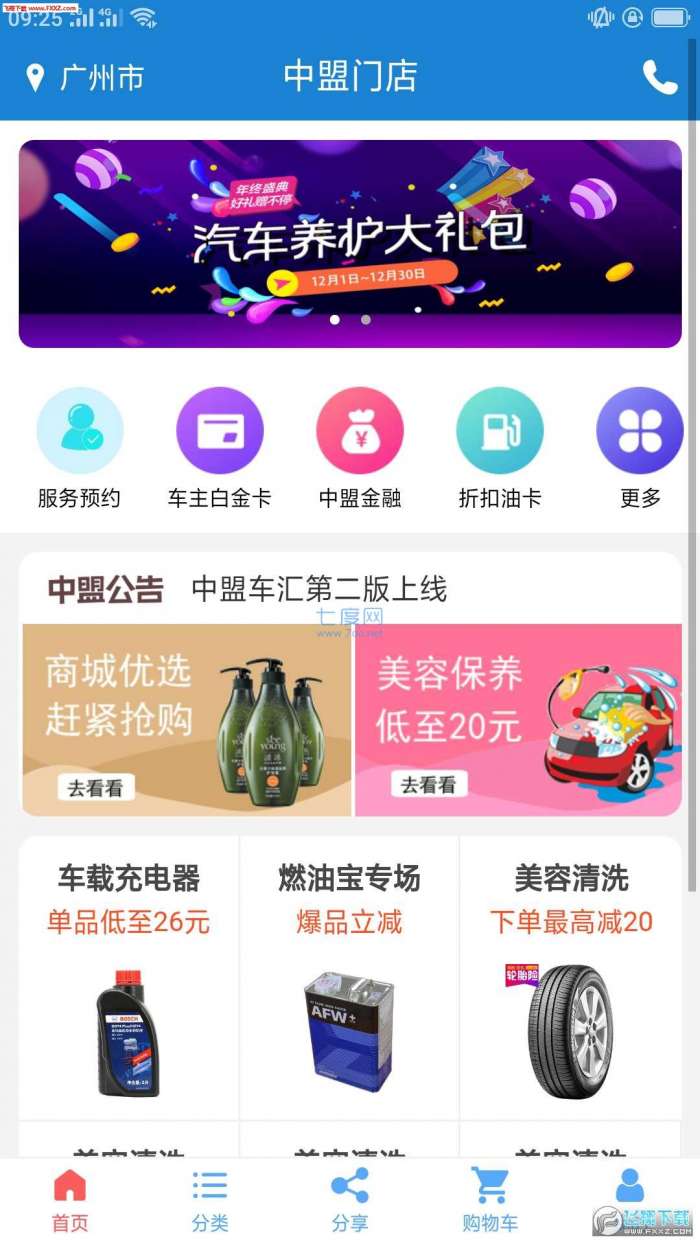The height and width of the screenshot is (1244, 700).
Task: Open the 购物车 tab
Action: tap(490, 1200)
